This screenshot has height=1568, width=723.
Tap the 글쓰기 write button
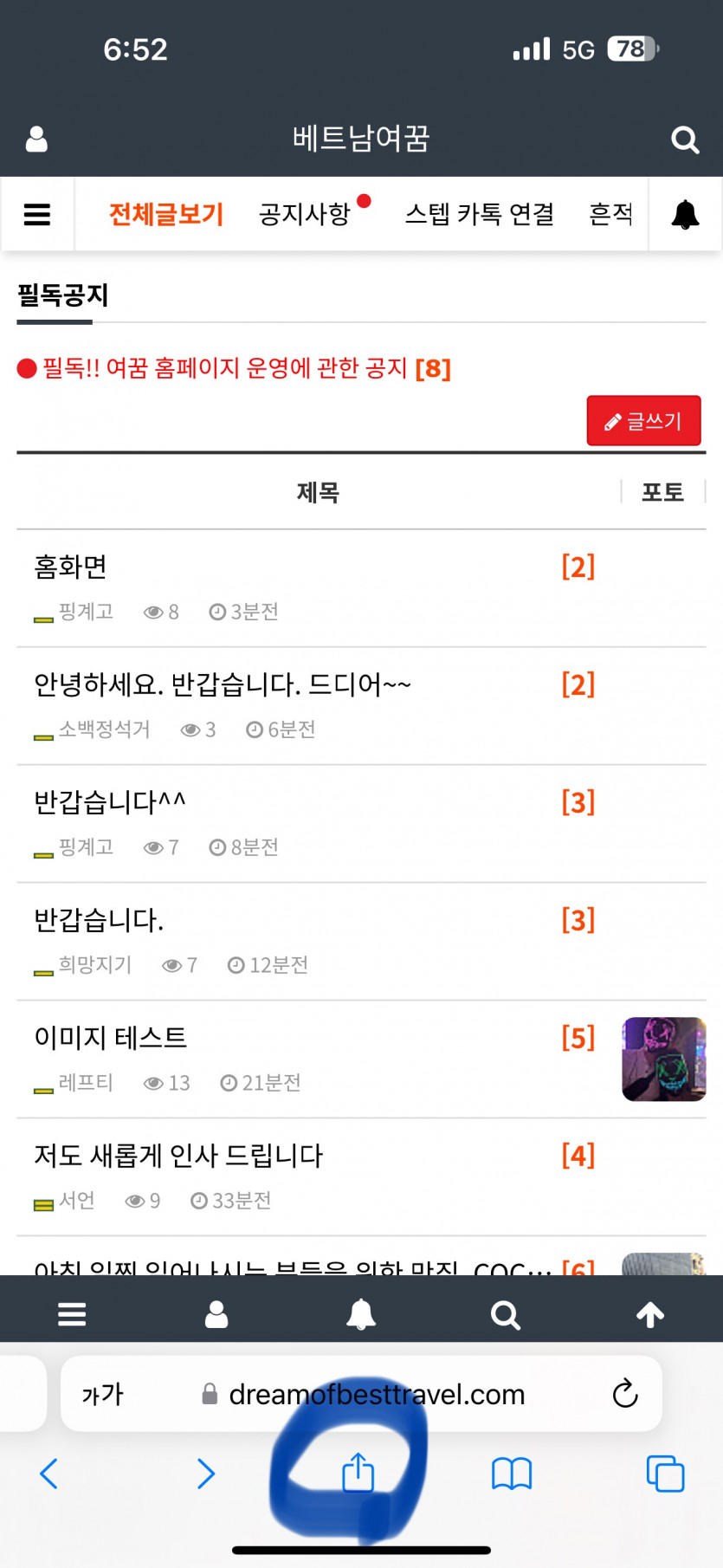[x=643, y=421]
